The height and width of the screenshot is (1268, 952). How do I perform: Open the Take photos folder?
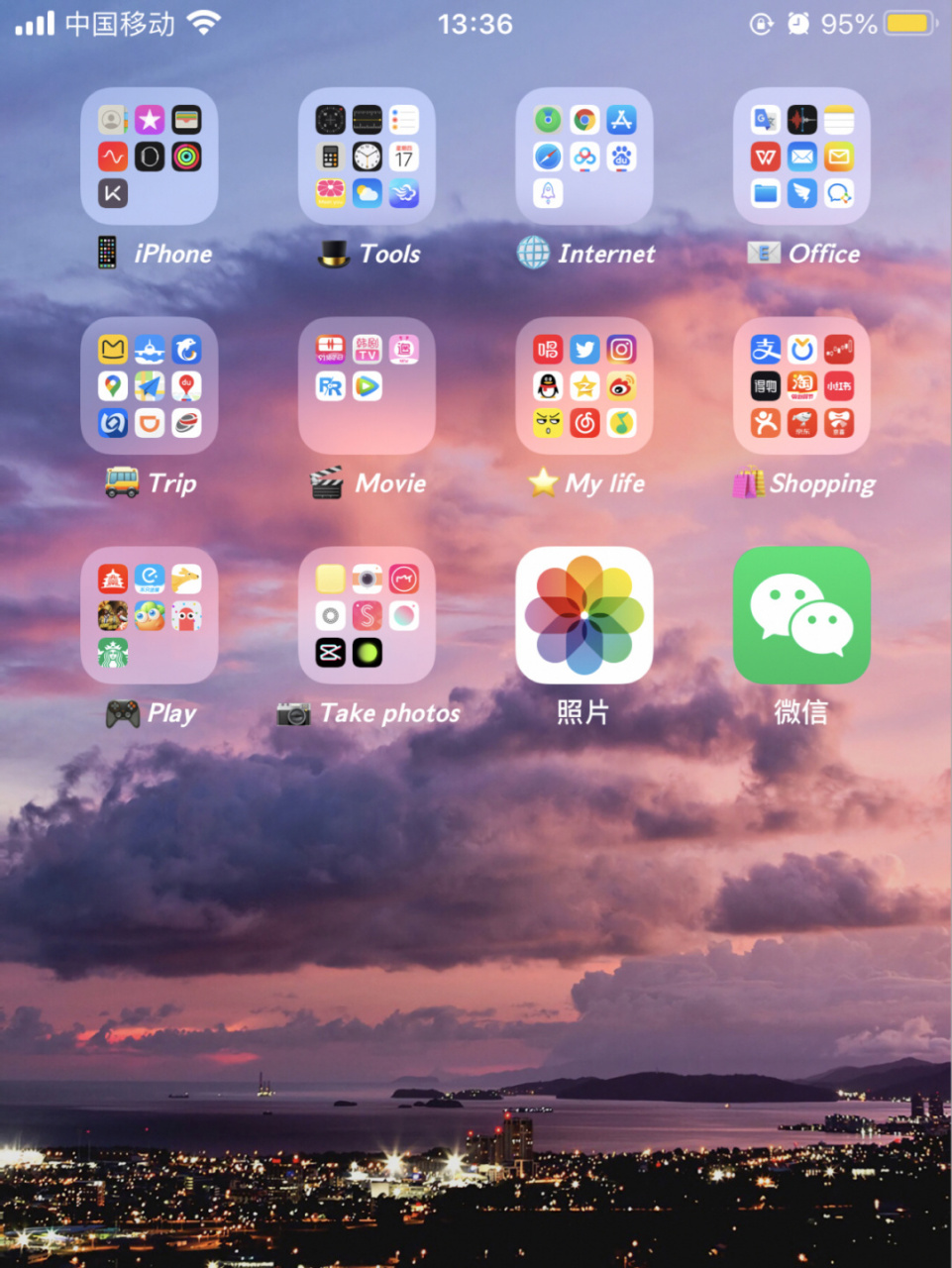click(x=368, y=614)
